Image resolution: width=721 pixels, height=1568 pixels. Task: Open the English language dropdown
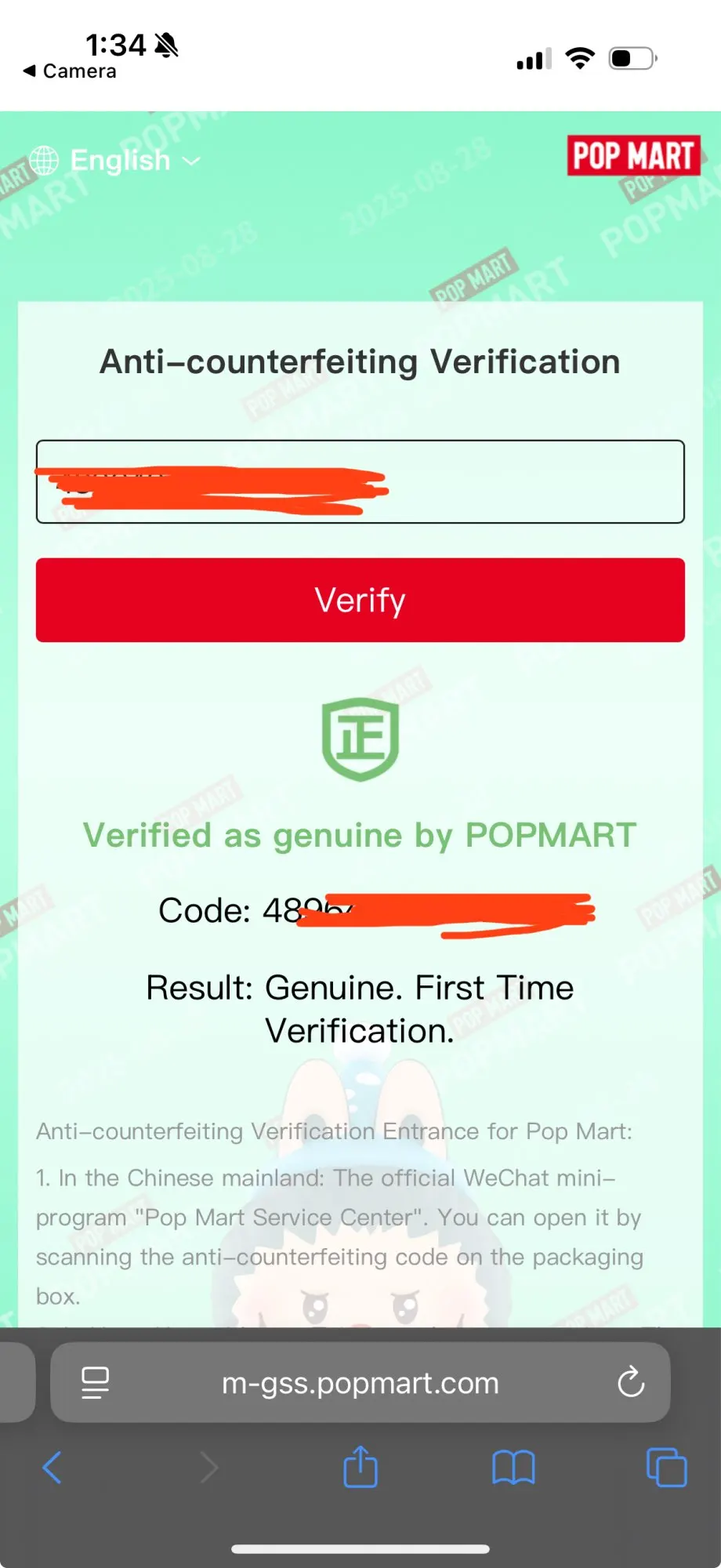tap(115, 160)
